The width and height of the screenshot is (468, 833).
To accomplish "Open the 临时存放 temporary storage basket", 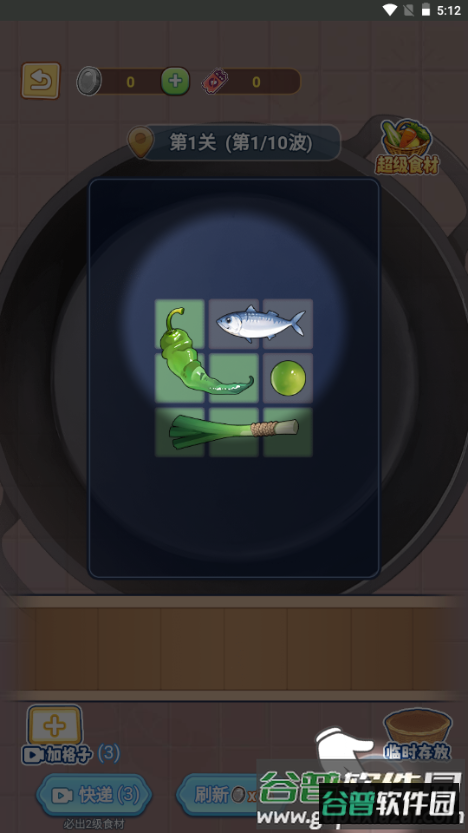I will click(x=418, y=734).
